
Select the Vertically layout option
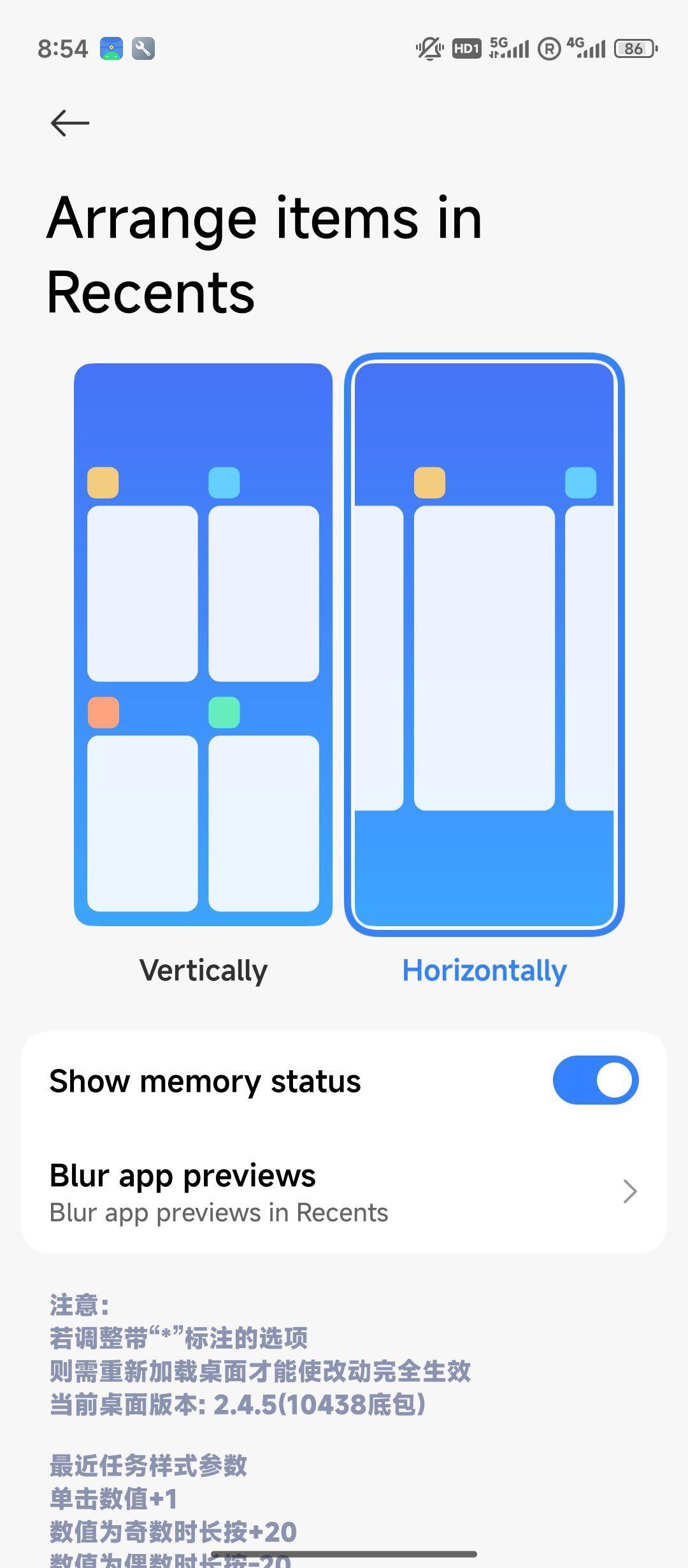coord(203,644)
